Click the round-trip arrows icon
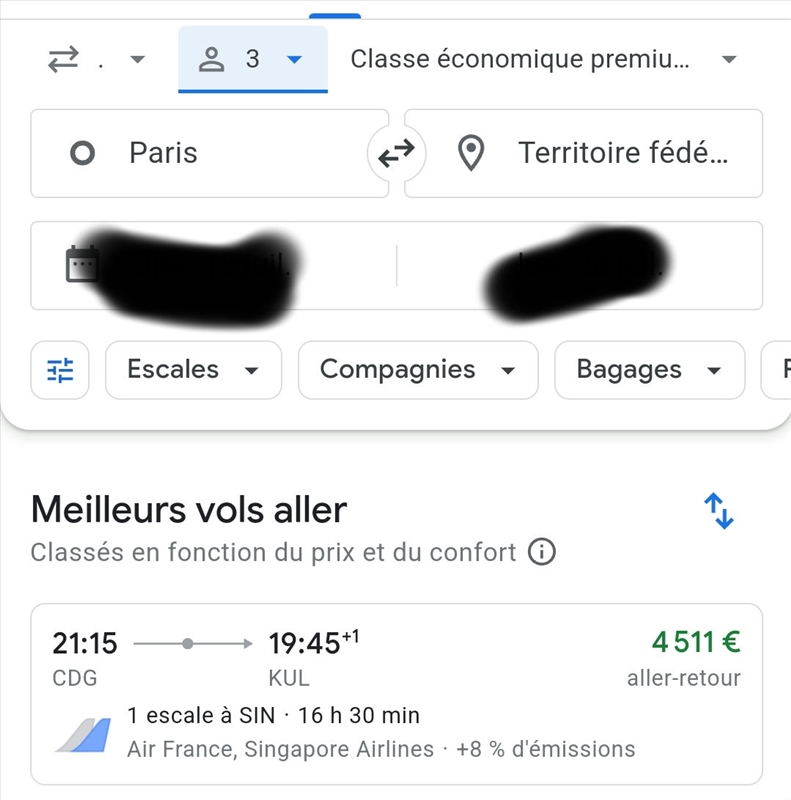The height and width of the screenshot is (800, 791). [x=64, y=58]
